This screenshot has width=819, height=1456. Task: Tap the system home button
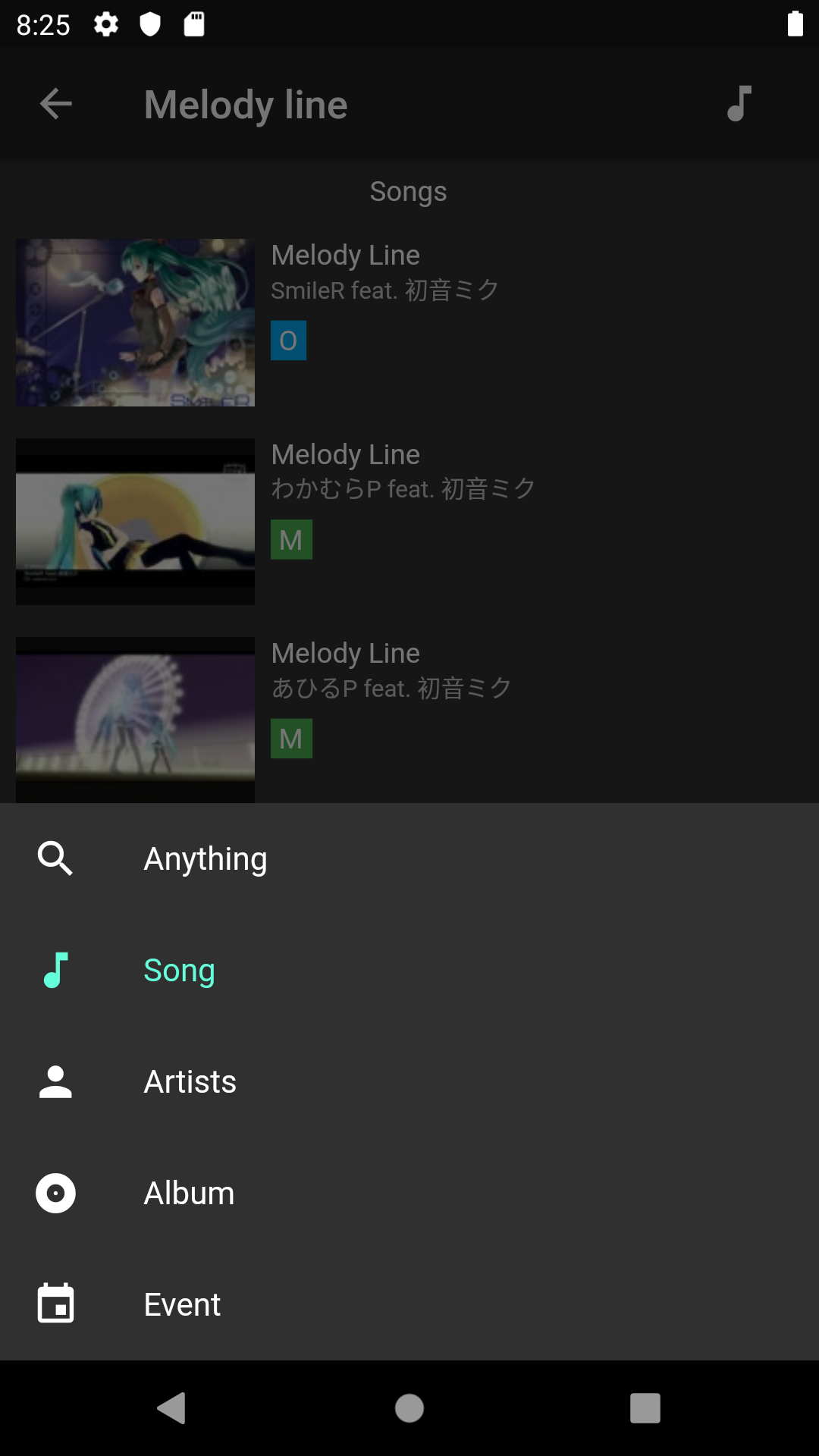tap(409, 1408)
